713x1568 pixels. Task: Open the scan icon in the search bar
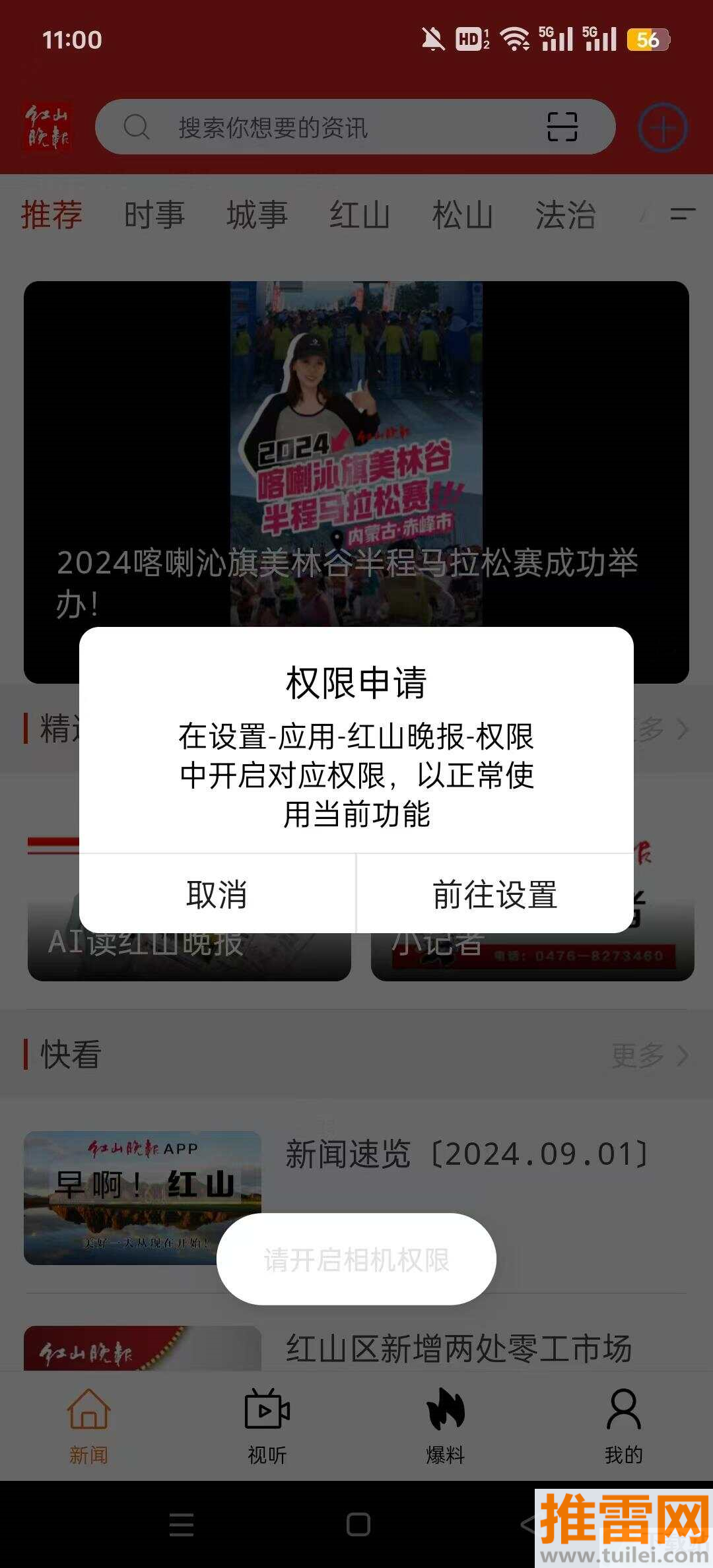(562, 127)
